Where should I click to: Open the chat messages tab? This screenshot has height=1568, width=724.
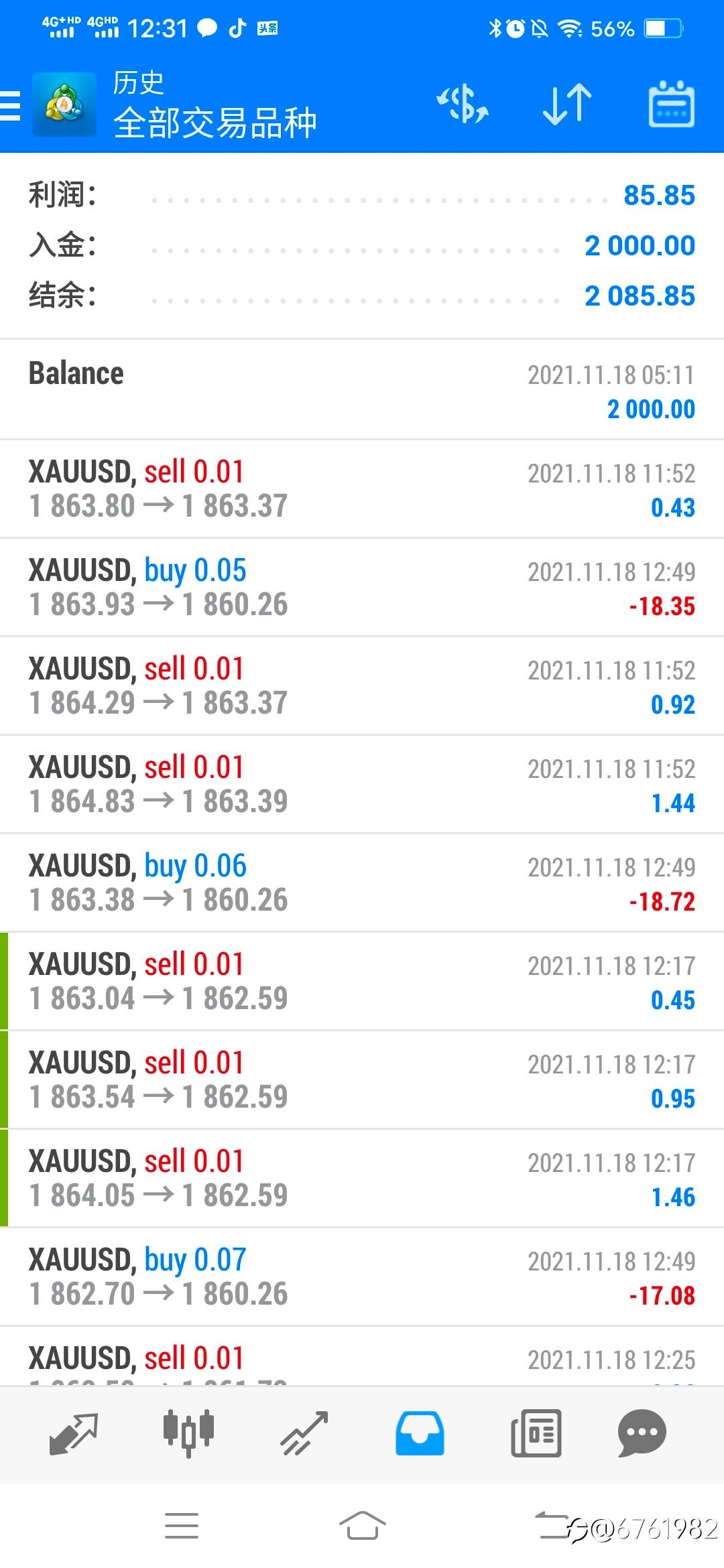click(x=642, y=1433)
